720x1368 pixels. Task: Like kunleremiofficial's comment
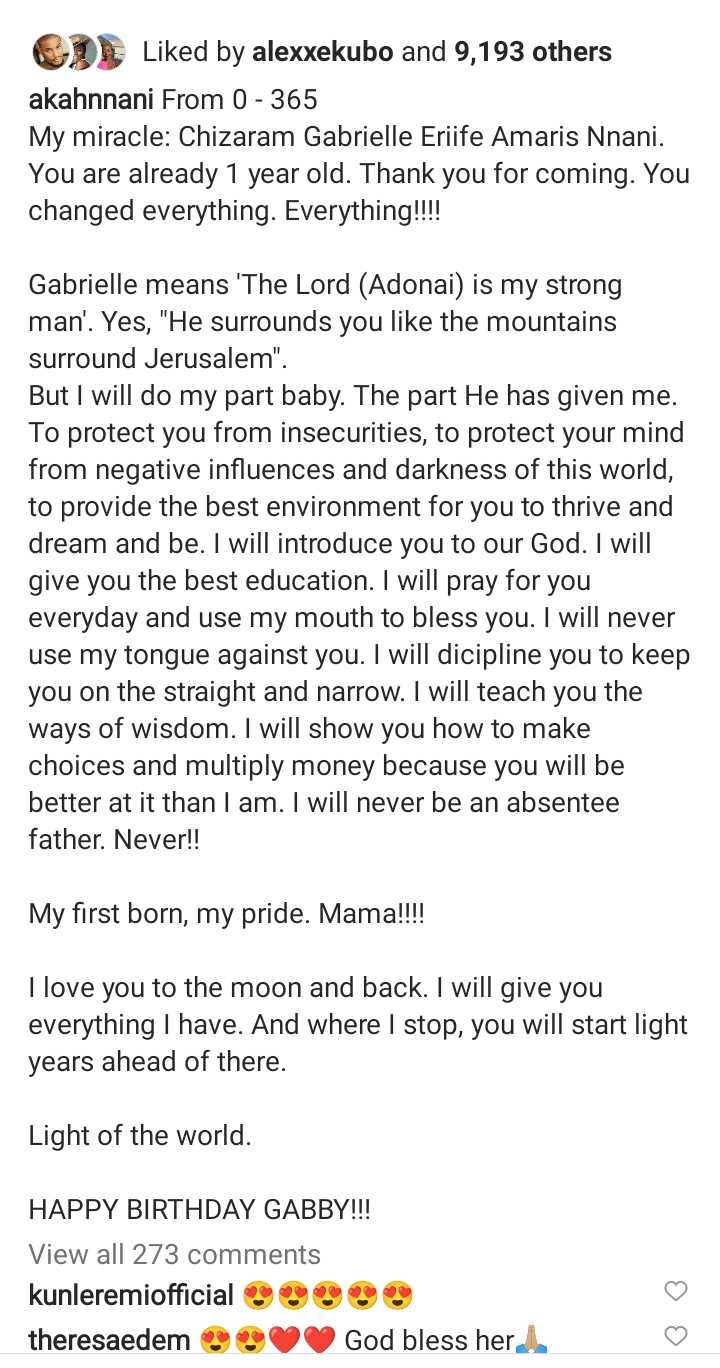click(676, 1292)
